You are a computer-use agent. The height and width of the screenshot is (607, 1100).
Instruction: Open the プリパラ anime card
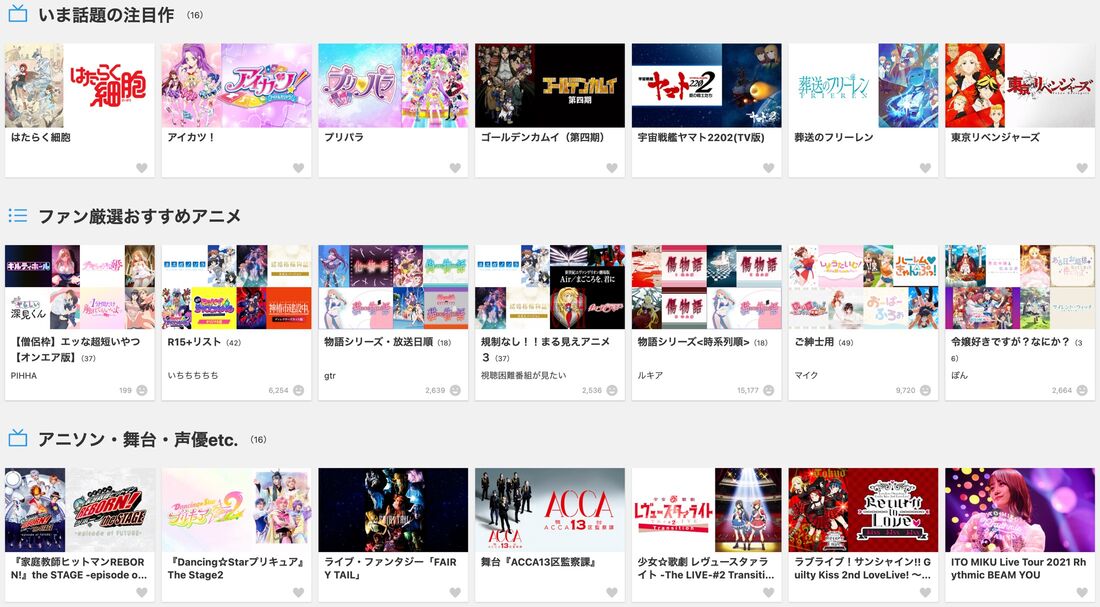pyautogui.click(x=392, y=86)
